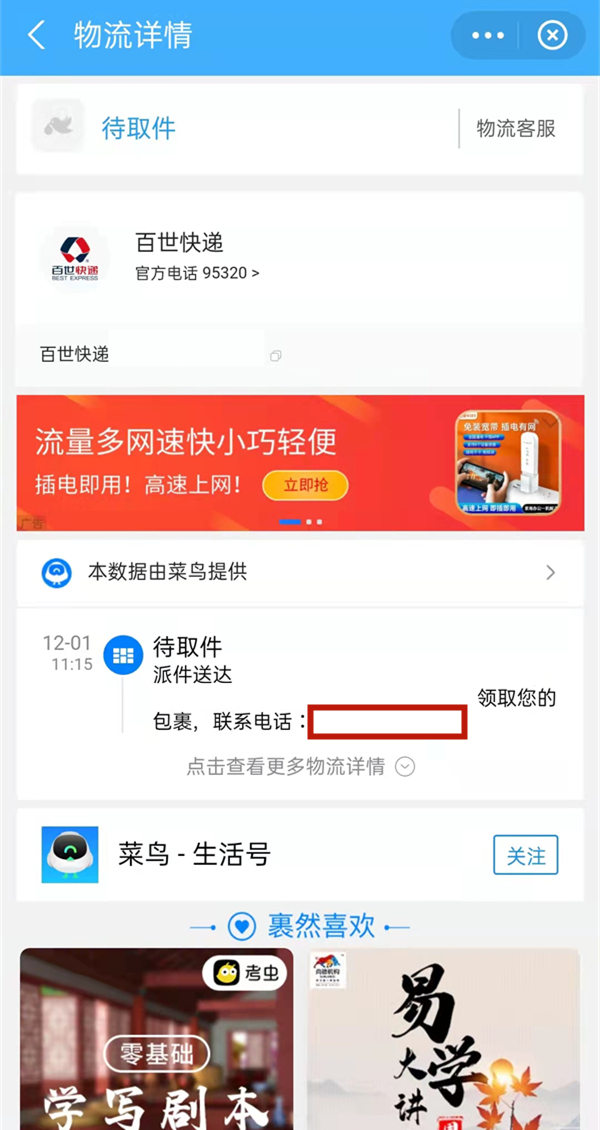This screenshot has width=600, height=1130.
Task: Copy the 百世快递 tracking number
Action: [x=276, y=355]
